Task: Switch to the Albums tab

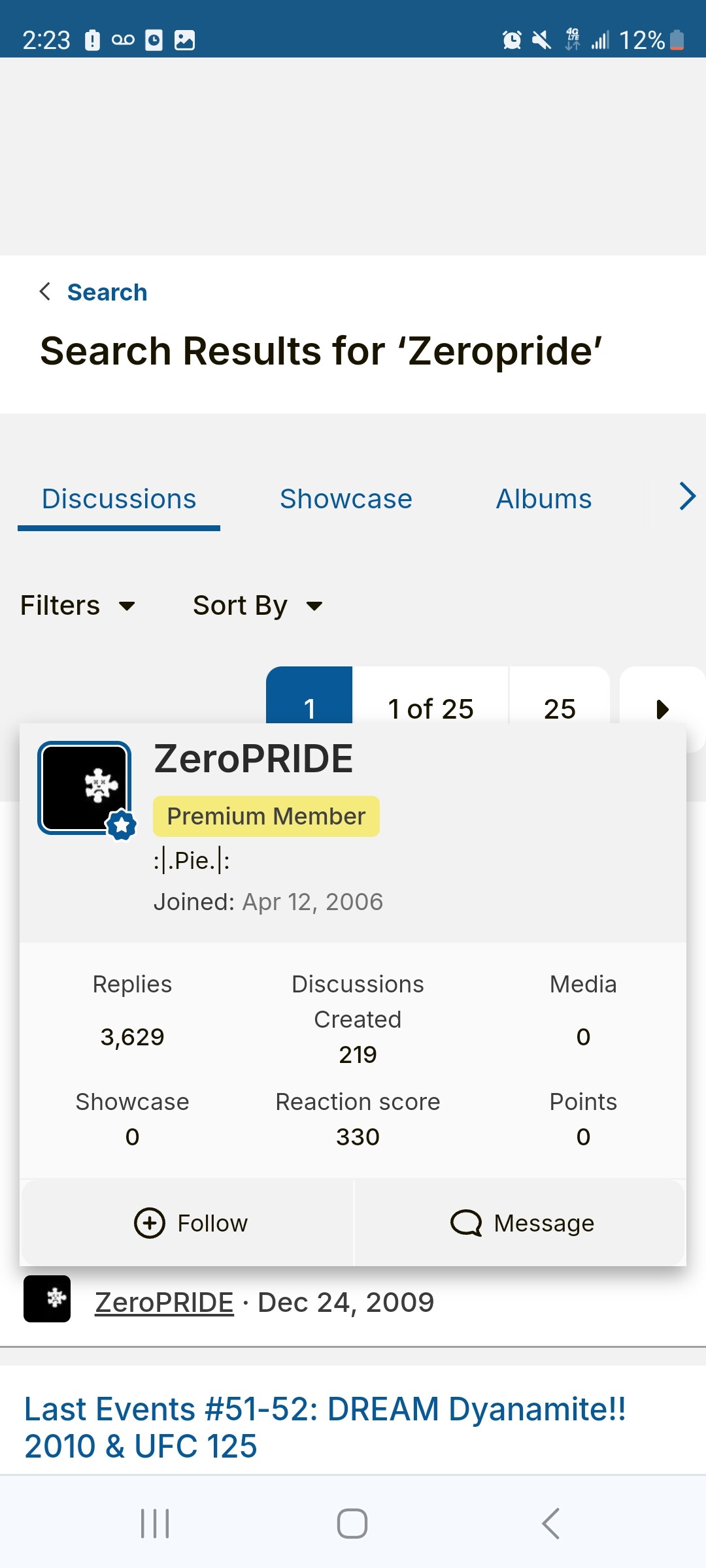Action: point(543,499)
